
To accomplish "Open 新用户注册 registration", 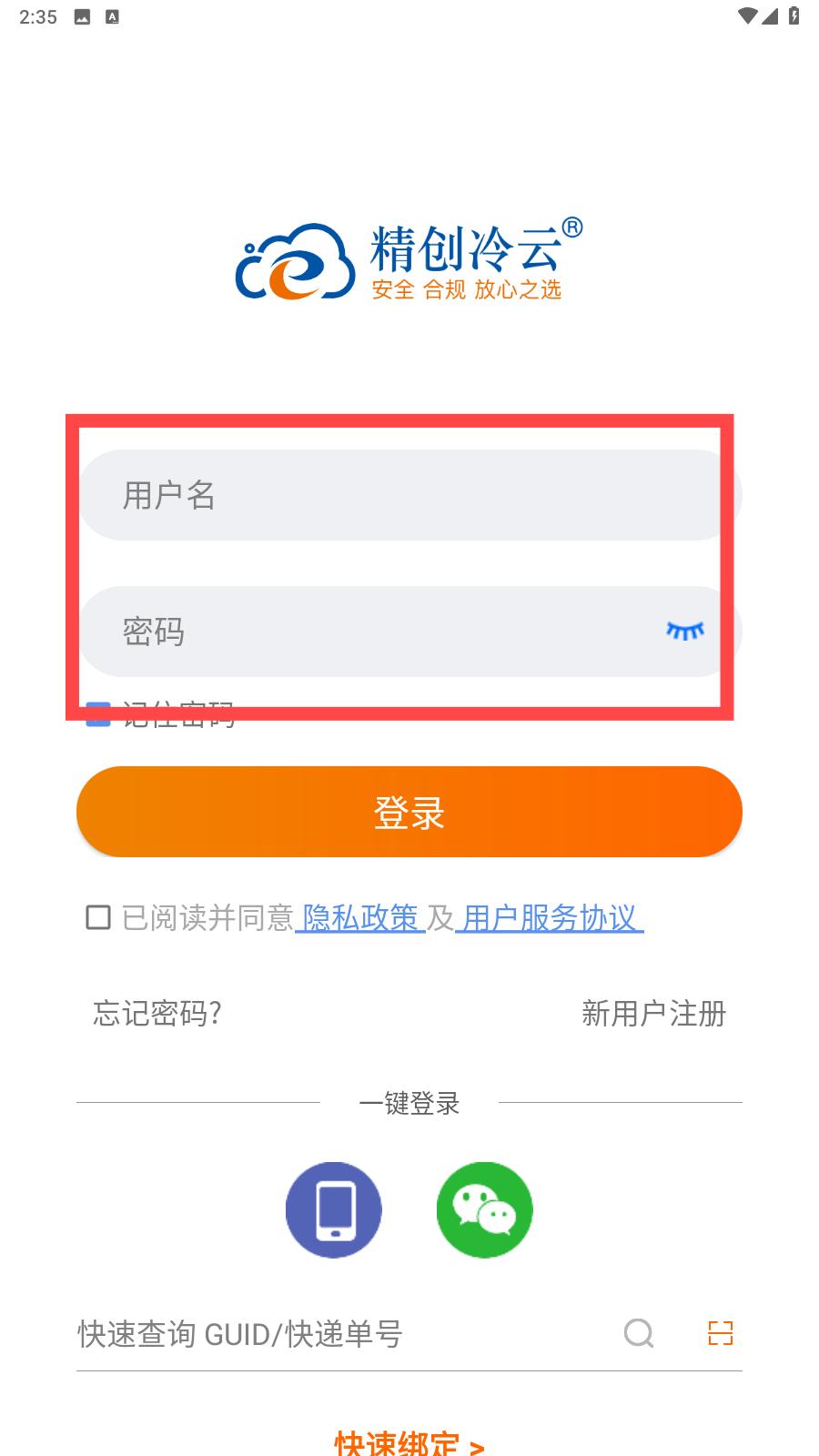I will (x=653, y=1013).
